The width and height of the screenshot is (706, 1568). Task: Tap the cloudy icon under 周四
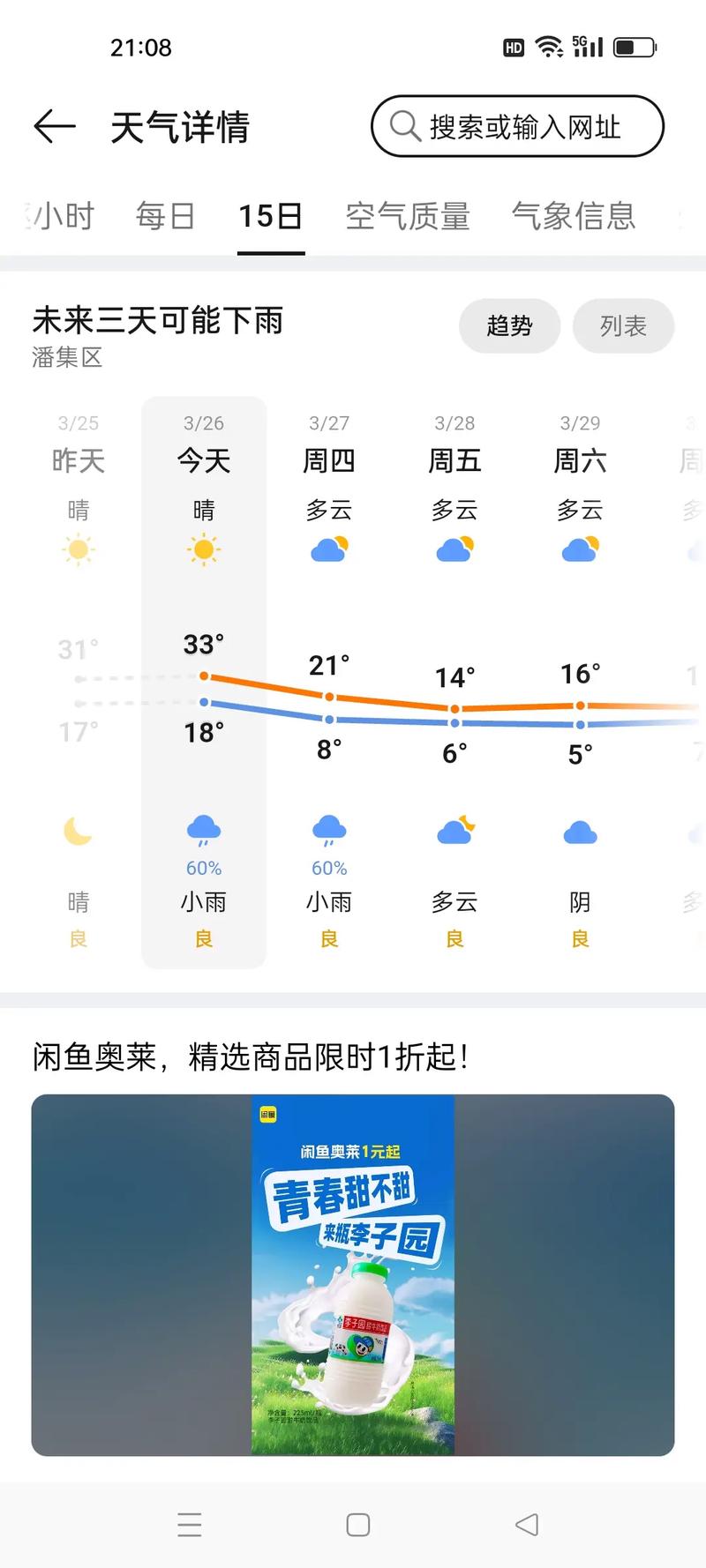pyautogui.click(x=328, y=549)
